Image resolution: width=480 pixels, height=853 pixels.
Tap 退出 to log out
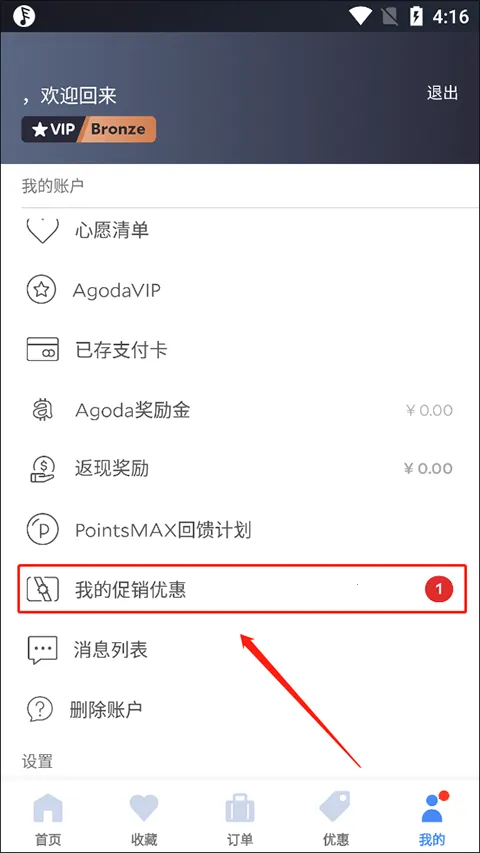(442, 93)
